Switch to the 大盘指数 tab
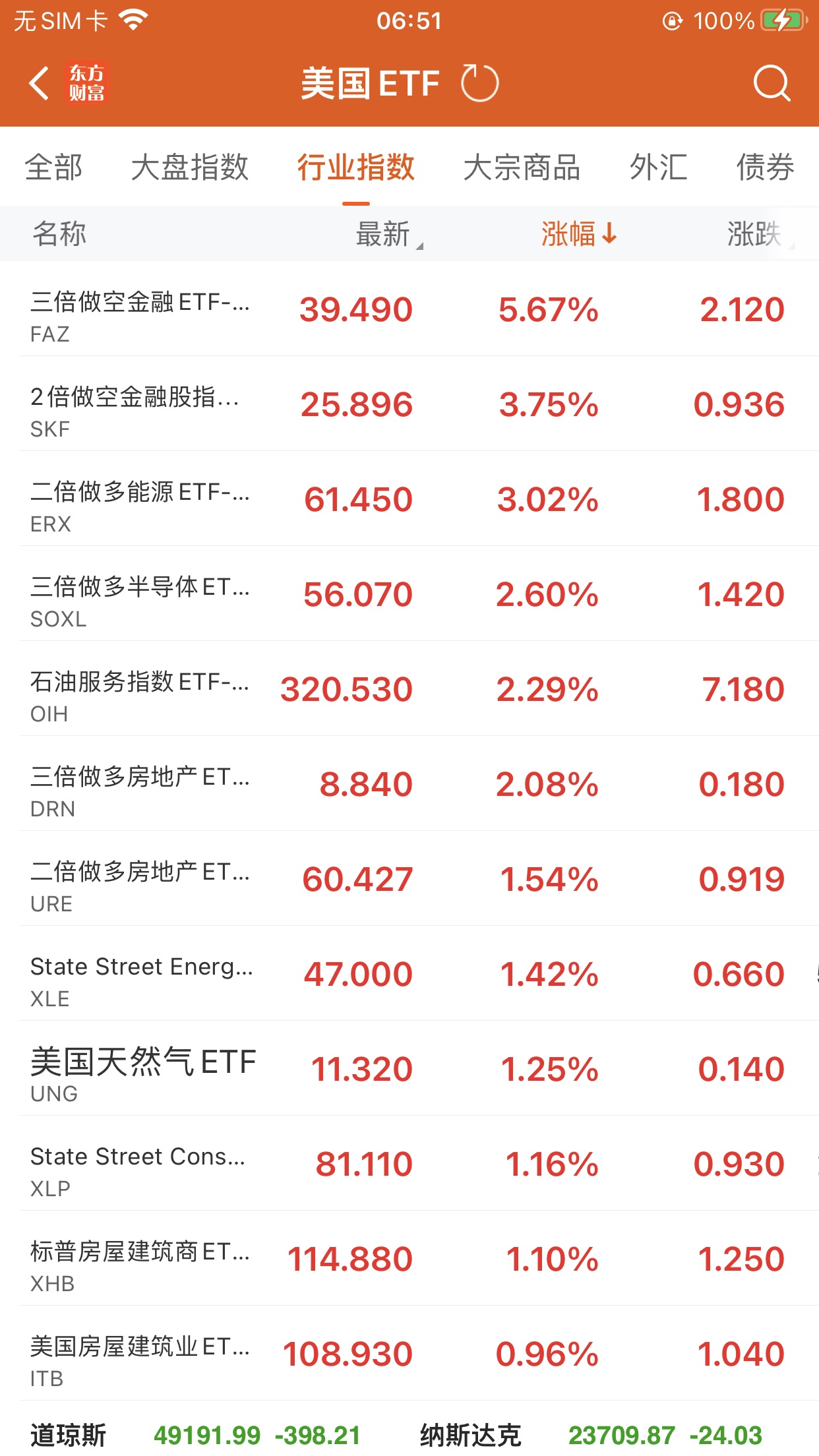This screenshot has height=1456, width=819. [190, 167]
